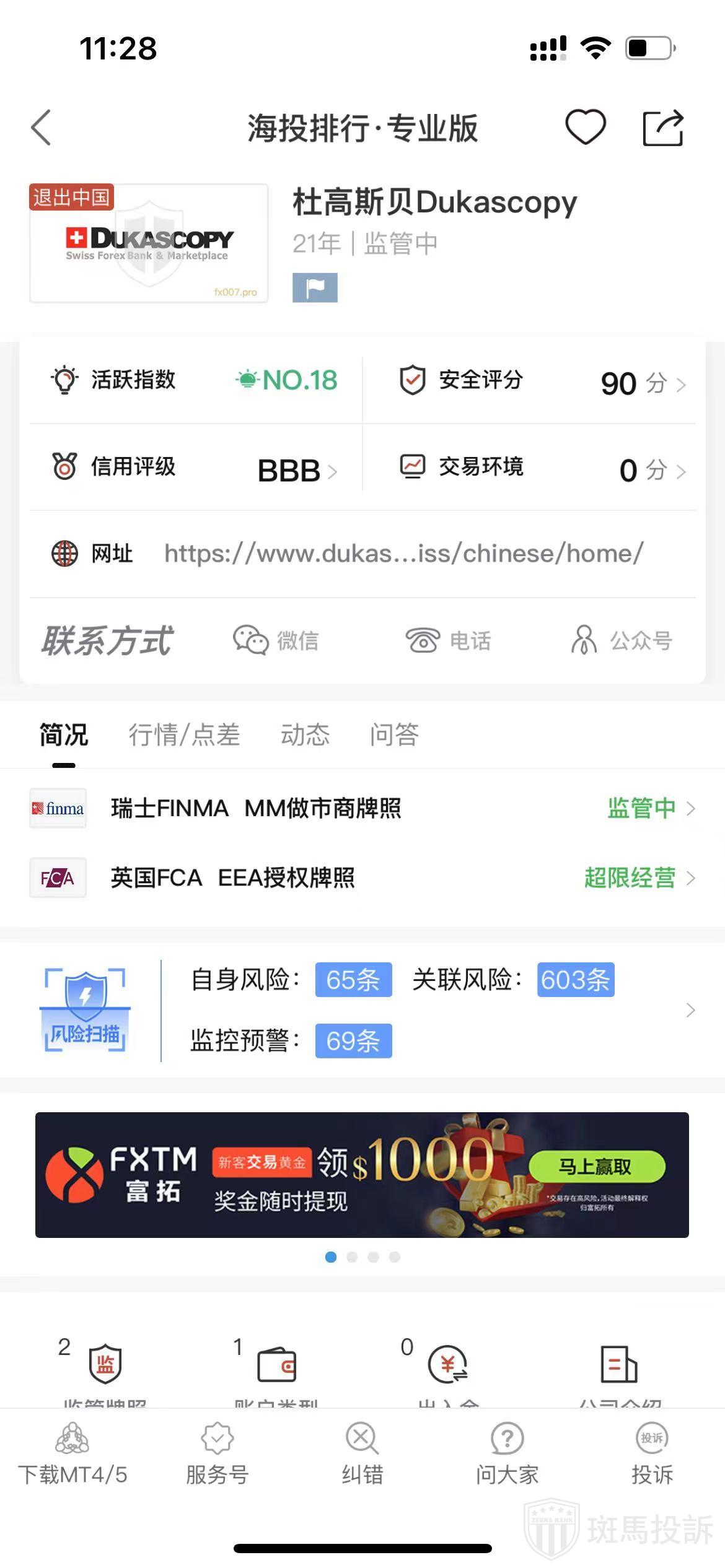The image size is (725, 1568).
Task: Open the 交易环境 score details
Action: point(543,469)
